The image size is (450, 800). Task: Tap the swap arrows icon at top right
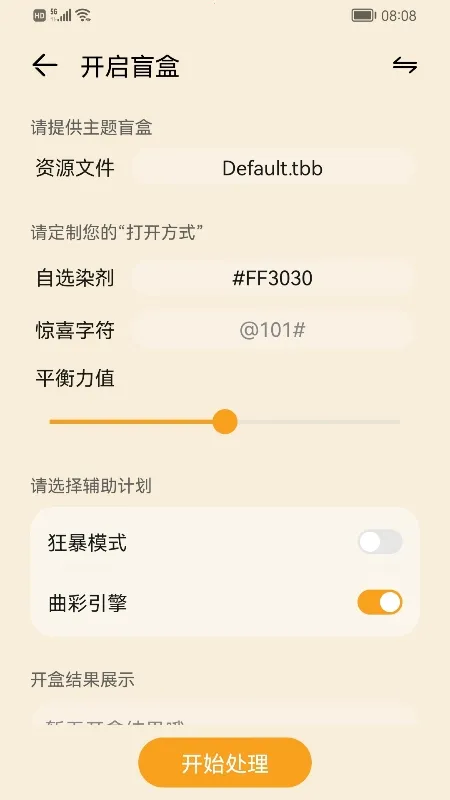[405, 65]
